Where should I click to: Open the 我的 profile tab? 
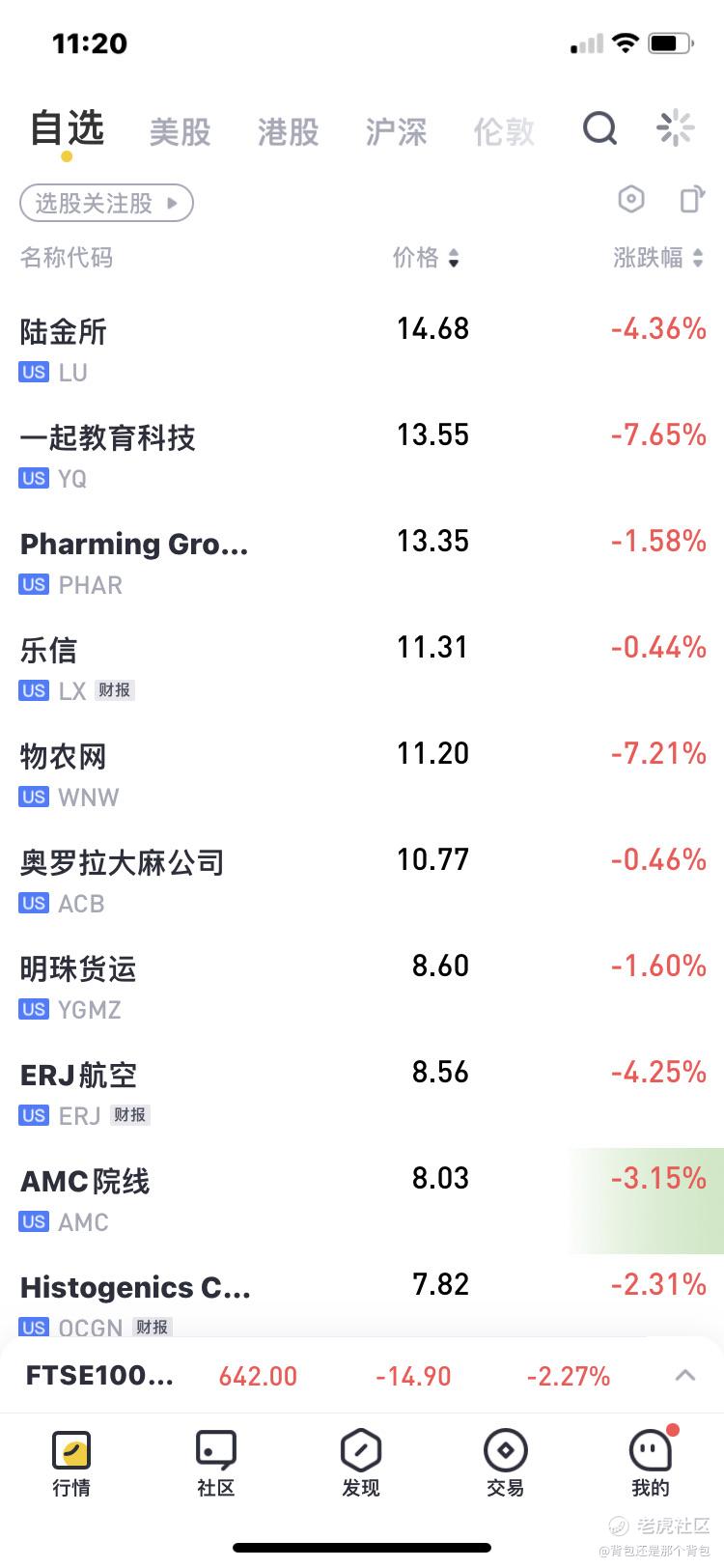[x=651, y=1463]
